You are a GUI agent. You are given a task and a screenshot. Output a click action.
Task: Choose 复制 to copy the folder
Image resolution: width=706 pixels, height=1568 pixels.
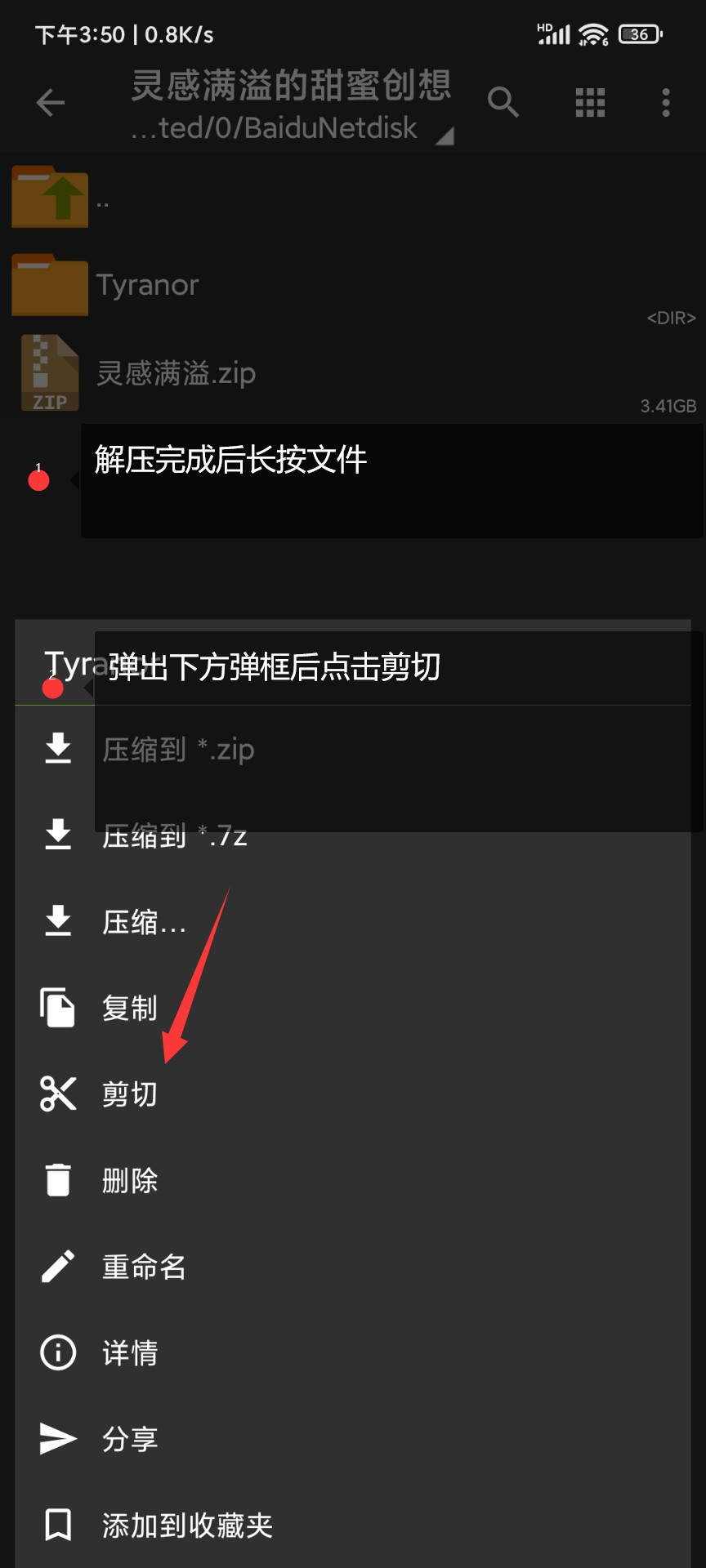[353, 1008]
